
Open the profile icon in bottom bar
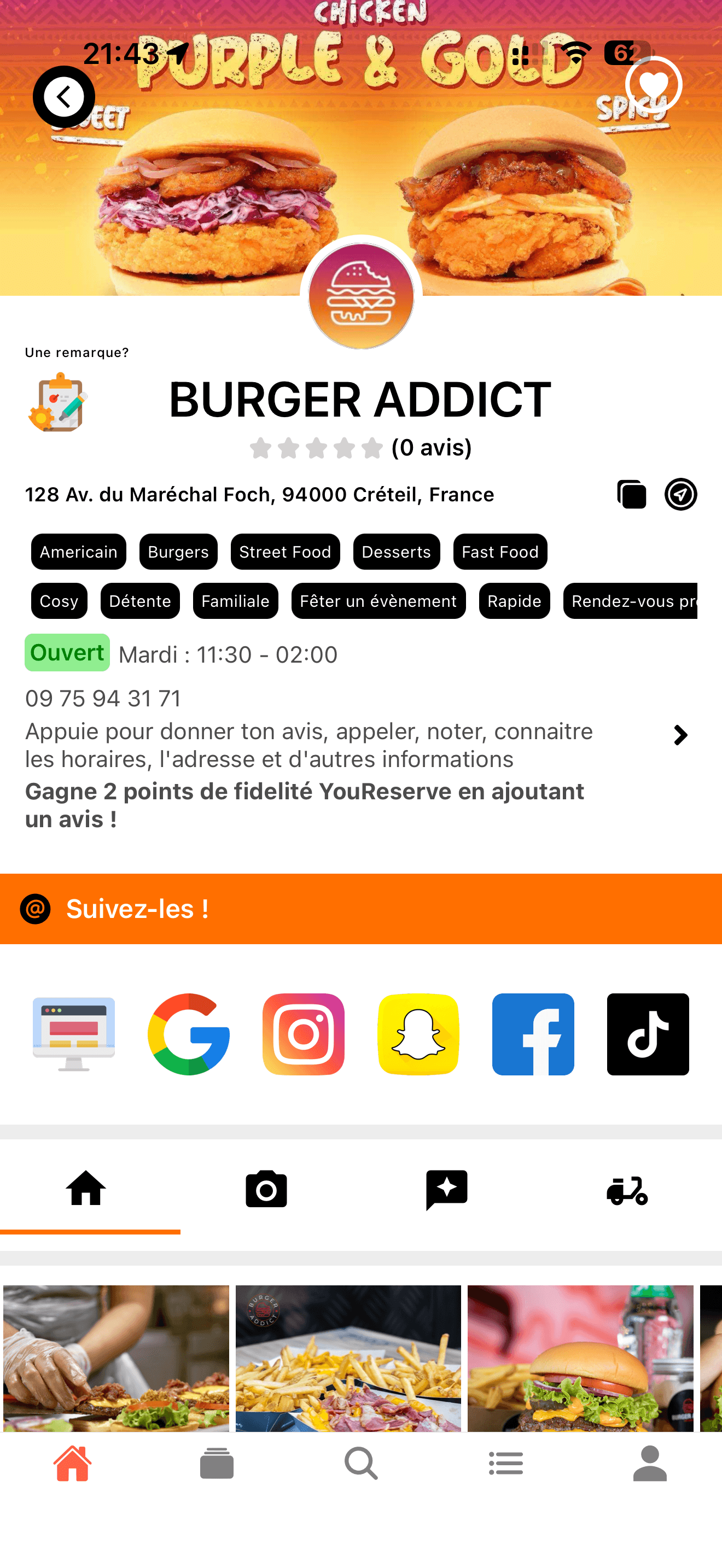pos(650,1462)
